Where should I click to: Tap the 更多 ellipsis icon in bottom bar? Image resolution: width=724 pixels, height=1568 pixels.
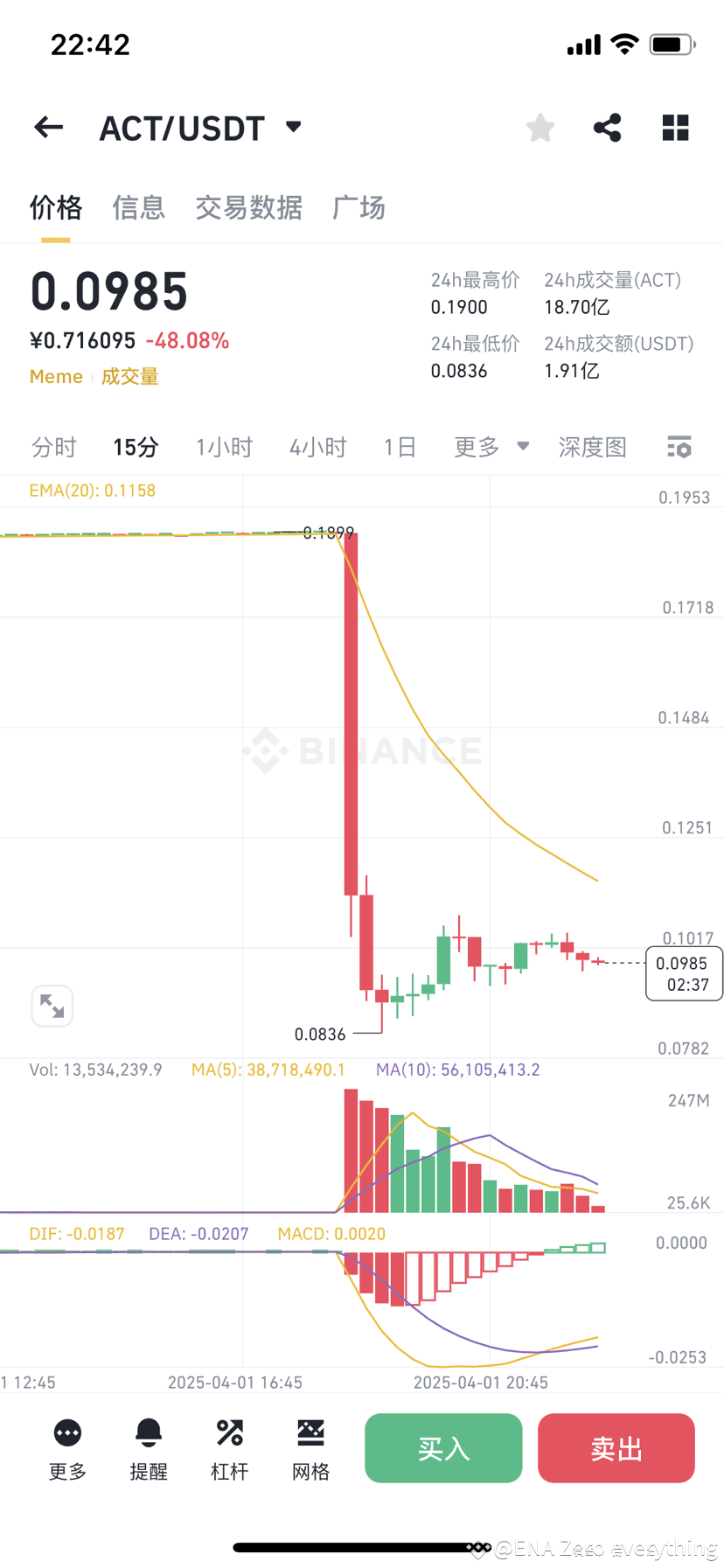click(66, 1447)
